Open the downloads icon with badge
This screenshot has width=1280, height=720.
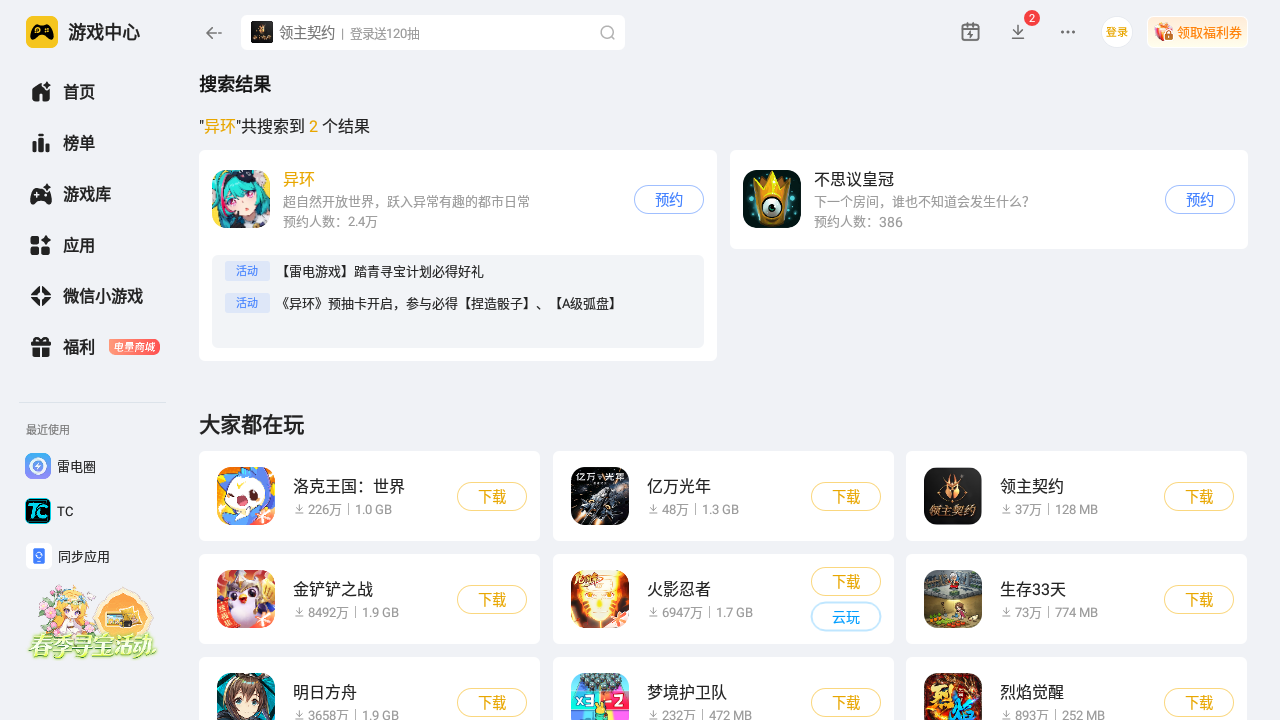tap(1018, 32)
